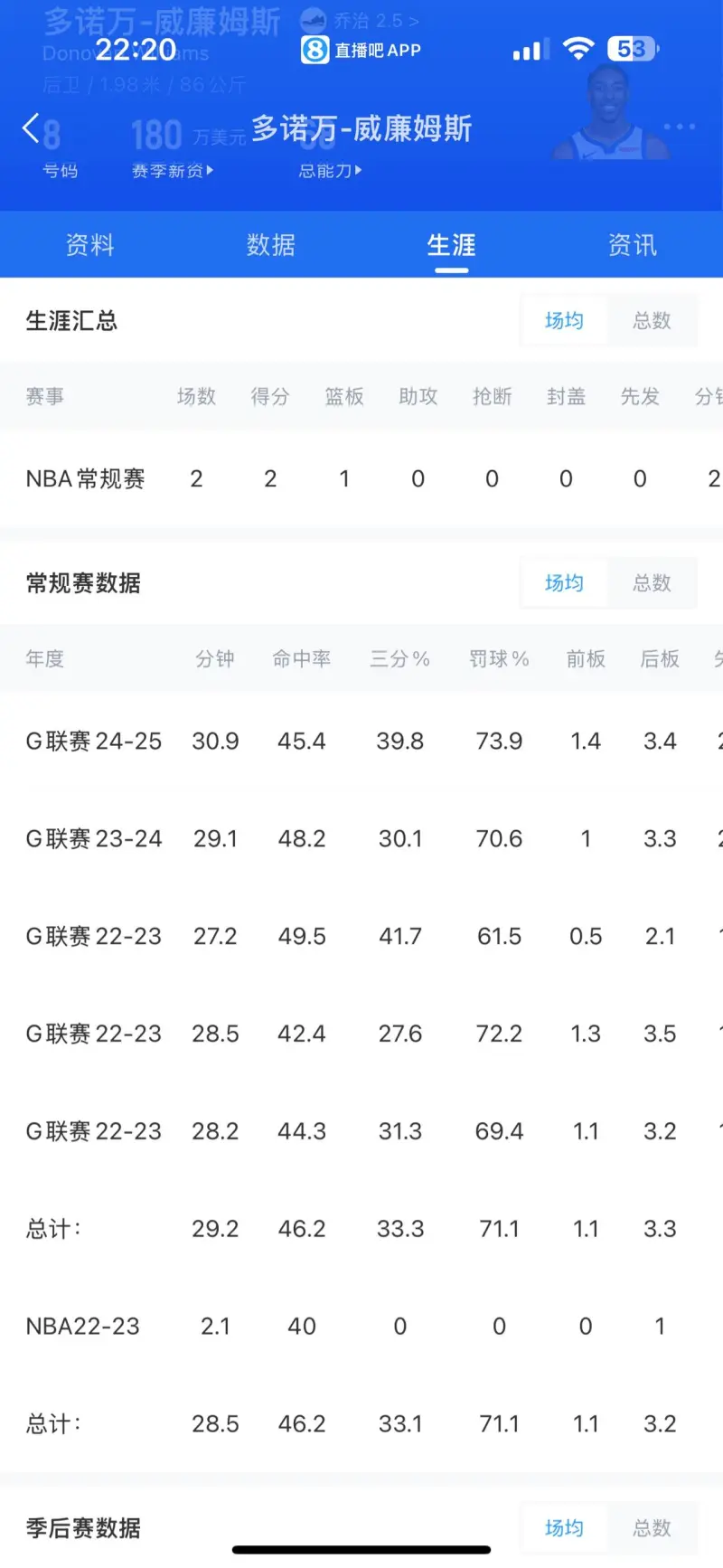Switch to the 资料 tab
This screenshot has height=1568, width=723.
pos(90,245)
